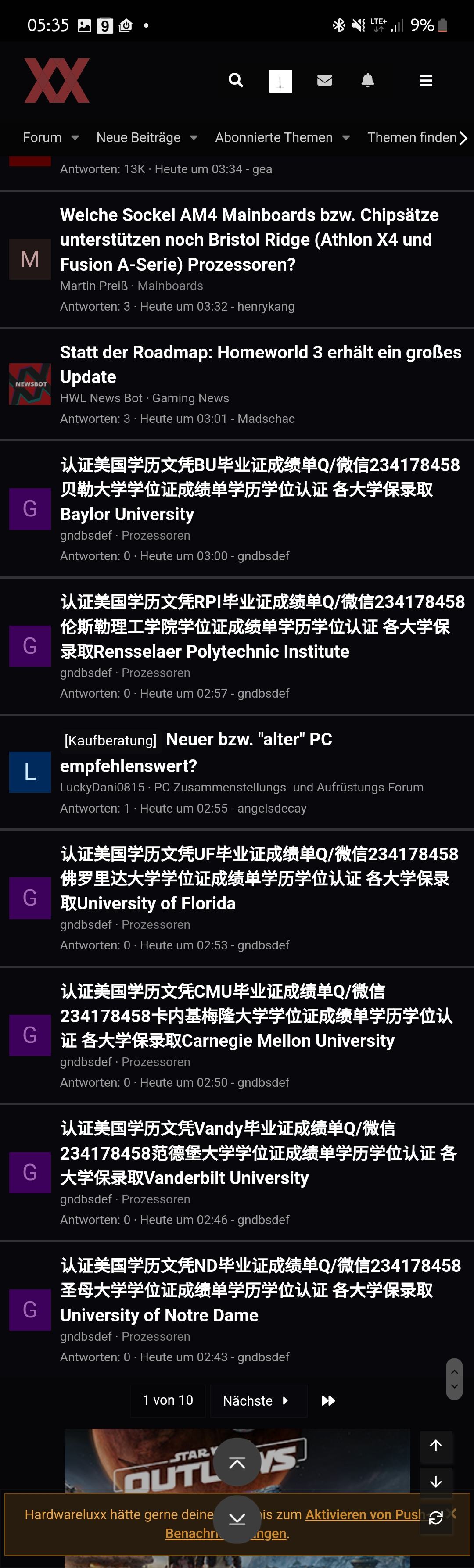Open the private messages envelope

pos(325,80)
